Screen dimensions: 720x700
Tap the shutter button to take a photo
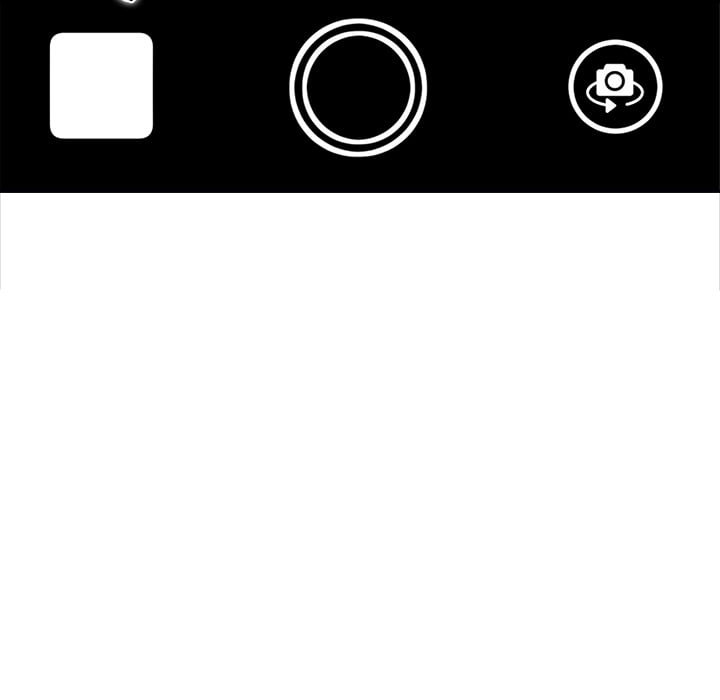[x=358, y=87]
